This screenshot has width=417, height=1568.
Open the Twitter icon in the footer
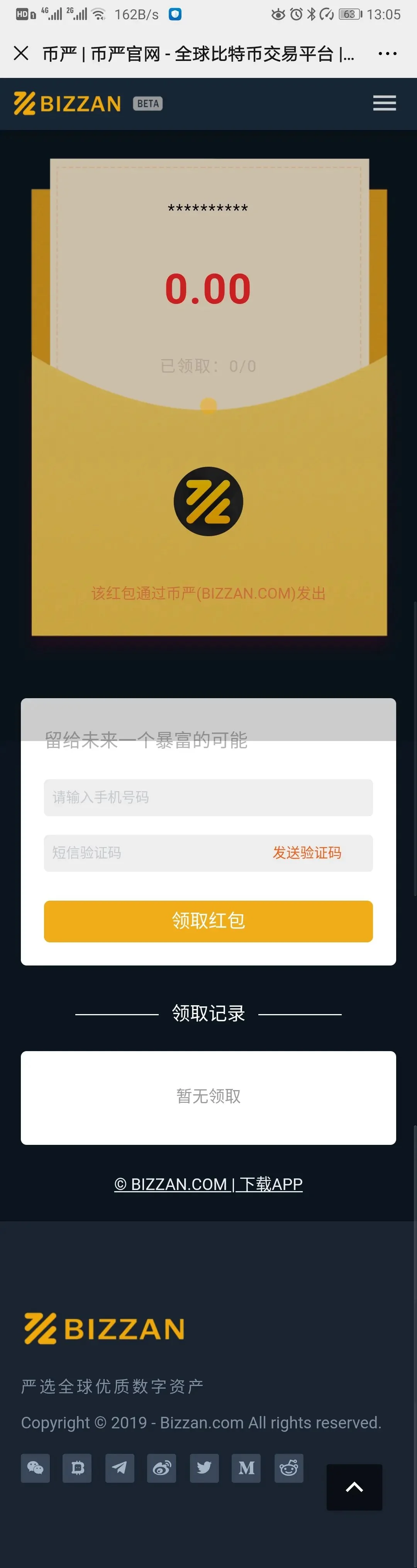pos(204,1468)
